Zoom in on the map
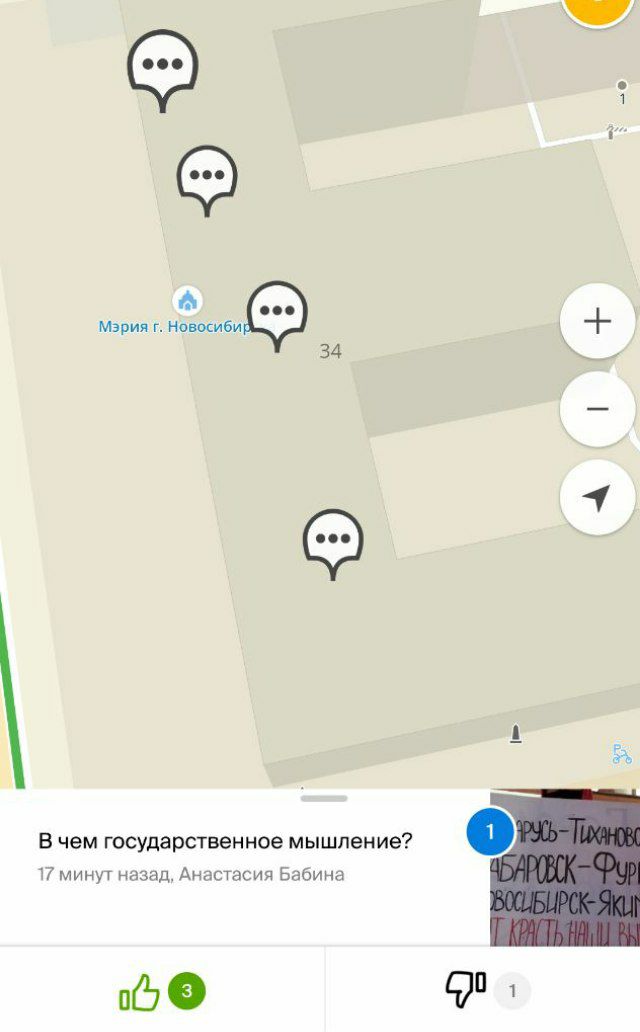The width and height of the screenshot is (640, 1032). 597,321
